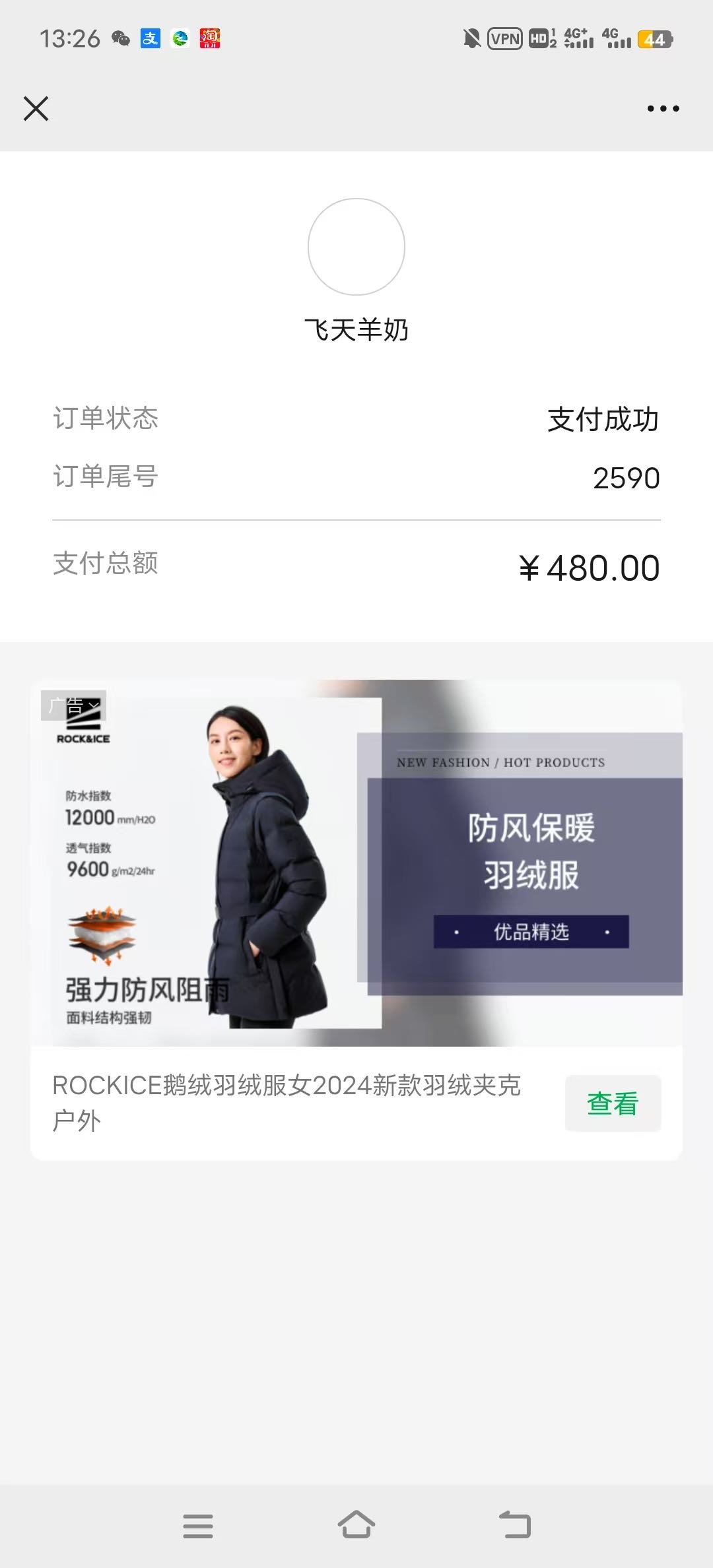Open recent apps from navigation bar
Viewport: 713px width, 1568px height.
[x=198, y=1526]
